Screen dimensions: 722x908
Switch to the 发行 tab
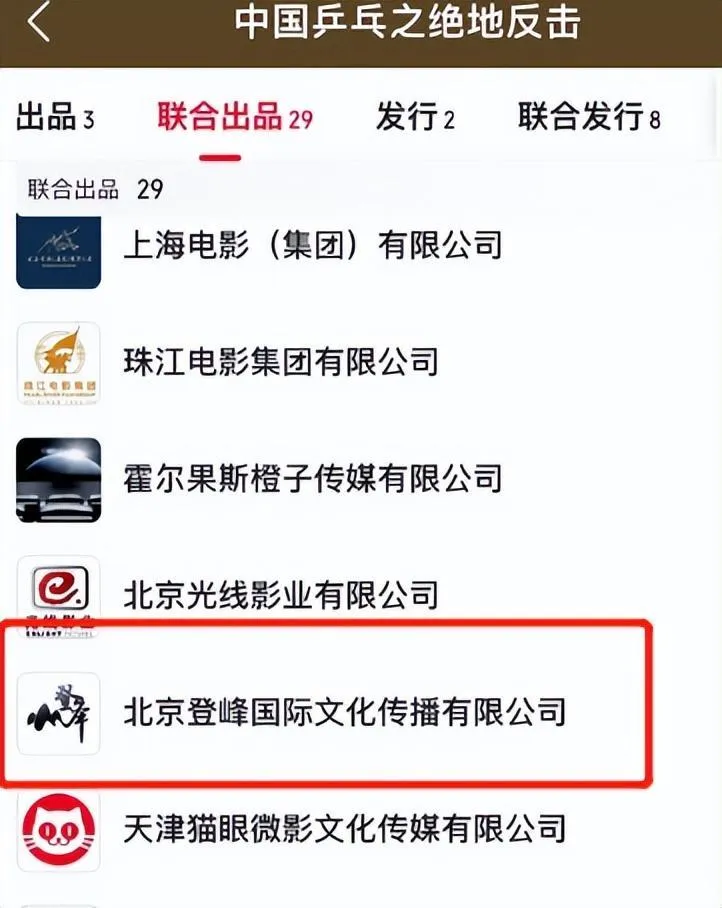pos(415,119)
